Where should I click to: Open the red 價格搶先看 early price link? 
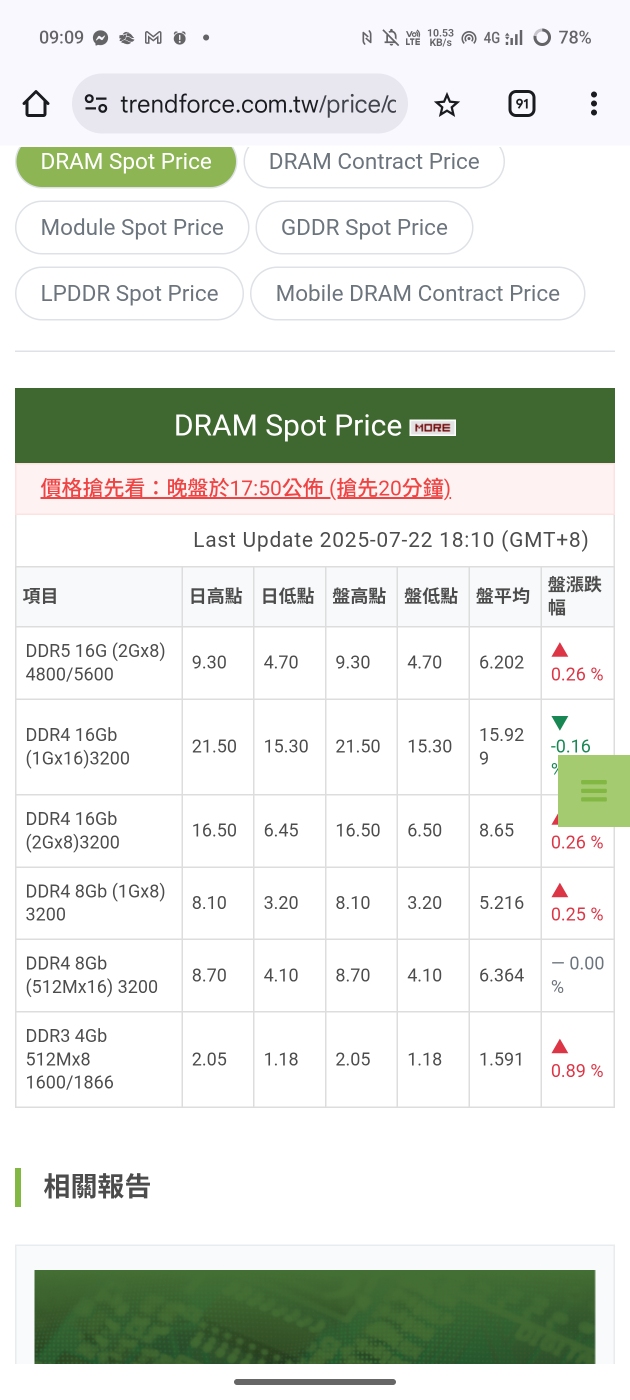pos(246,488)
